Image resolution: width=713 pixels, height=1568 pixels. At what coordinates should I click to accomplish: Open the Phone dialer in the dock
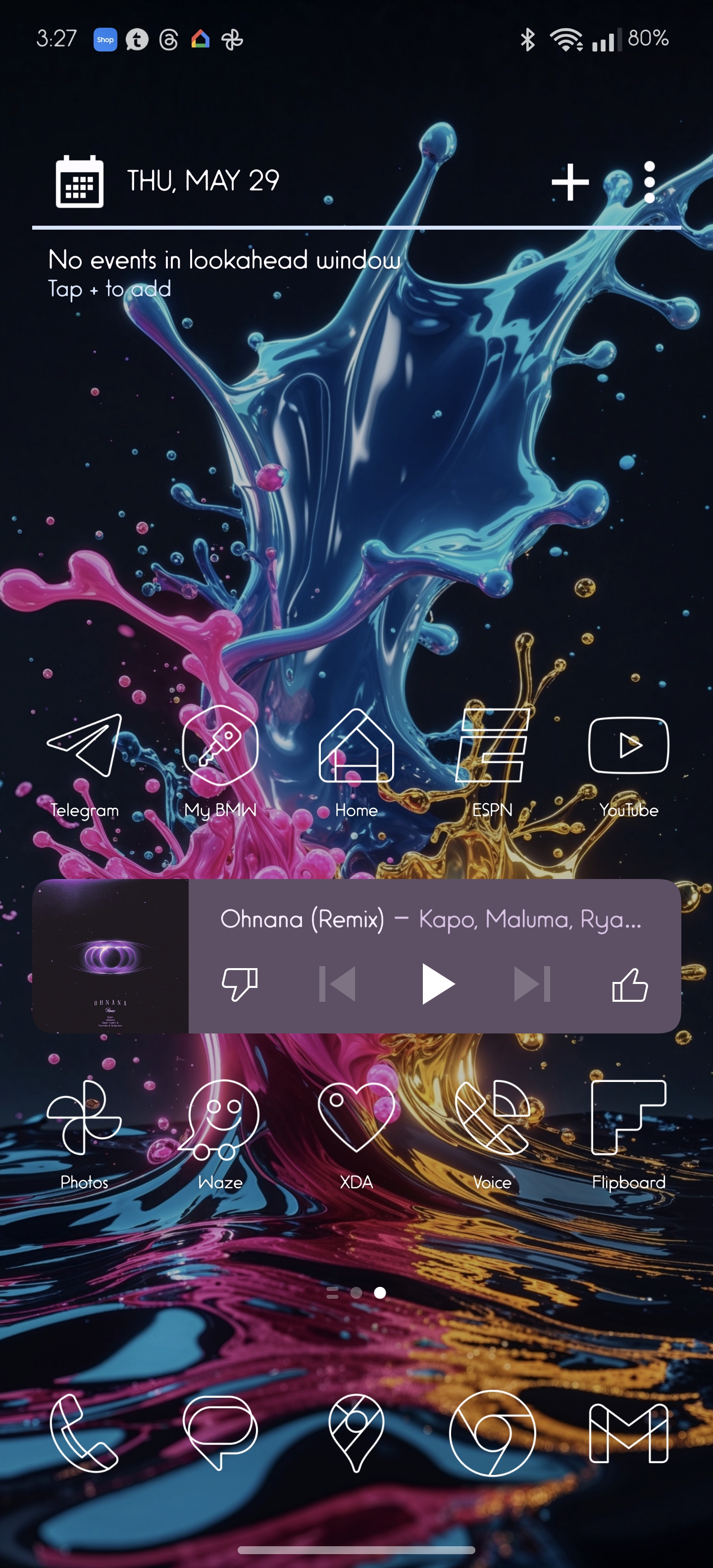(84, 1433)
